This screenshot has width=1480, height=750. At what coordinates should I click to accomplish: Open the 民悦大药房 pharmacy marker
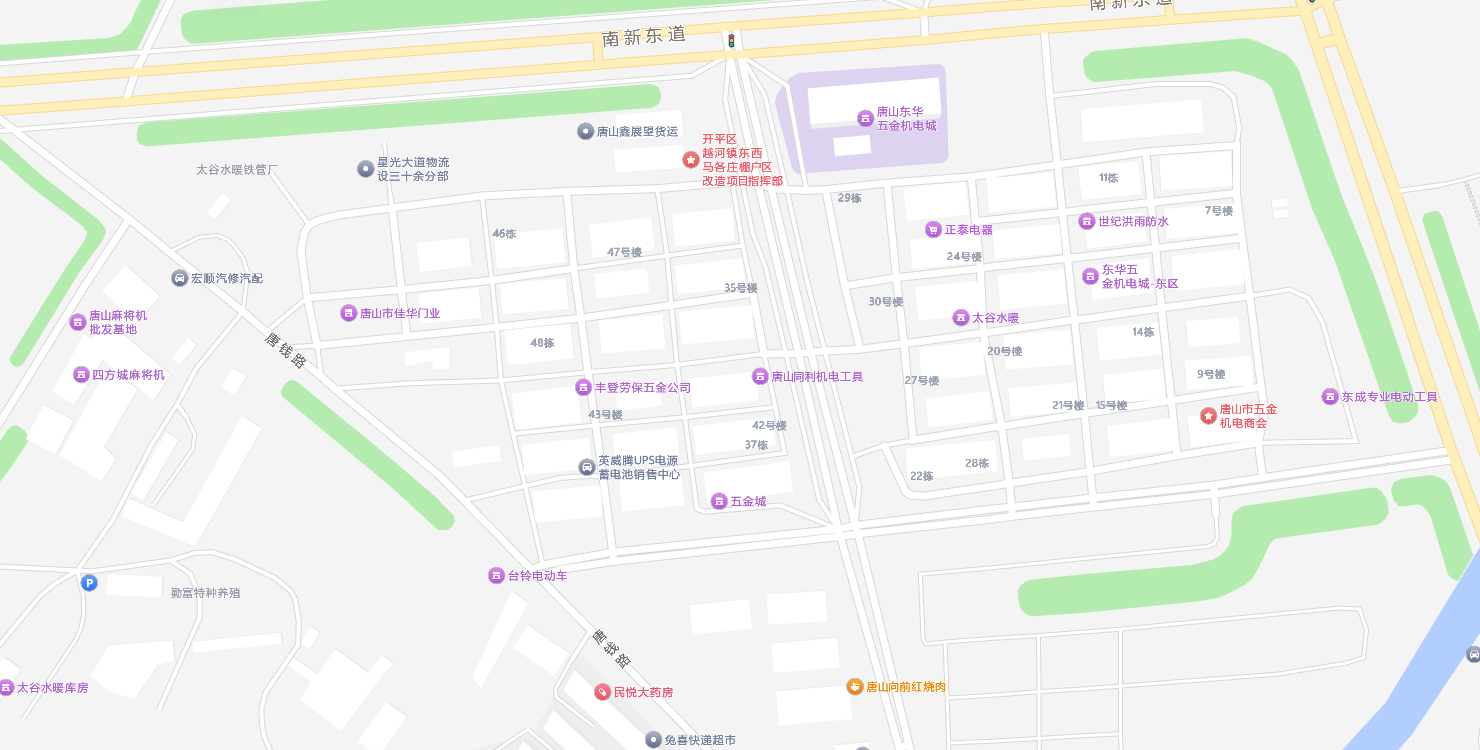(602, 692)
